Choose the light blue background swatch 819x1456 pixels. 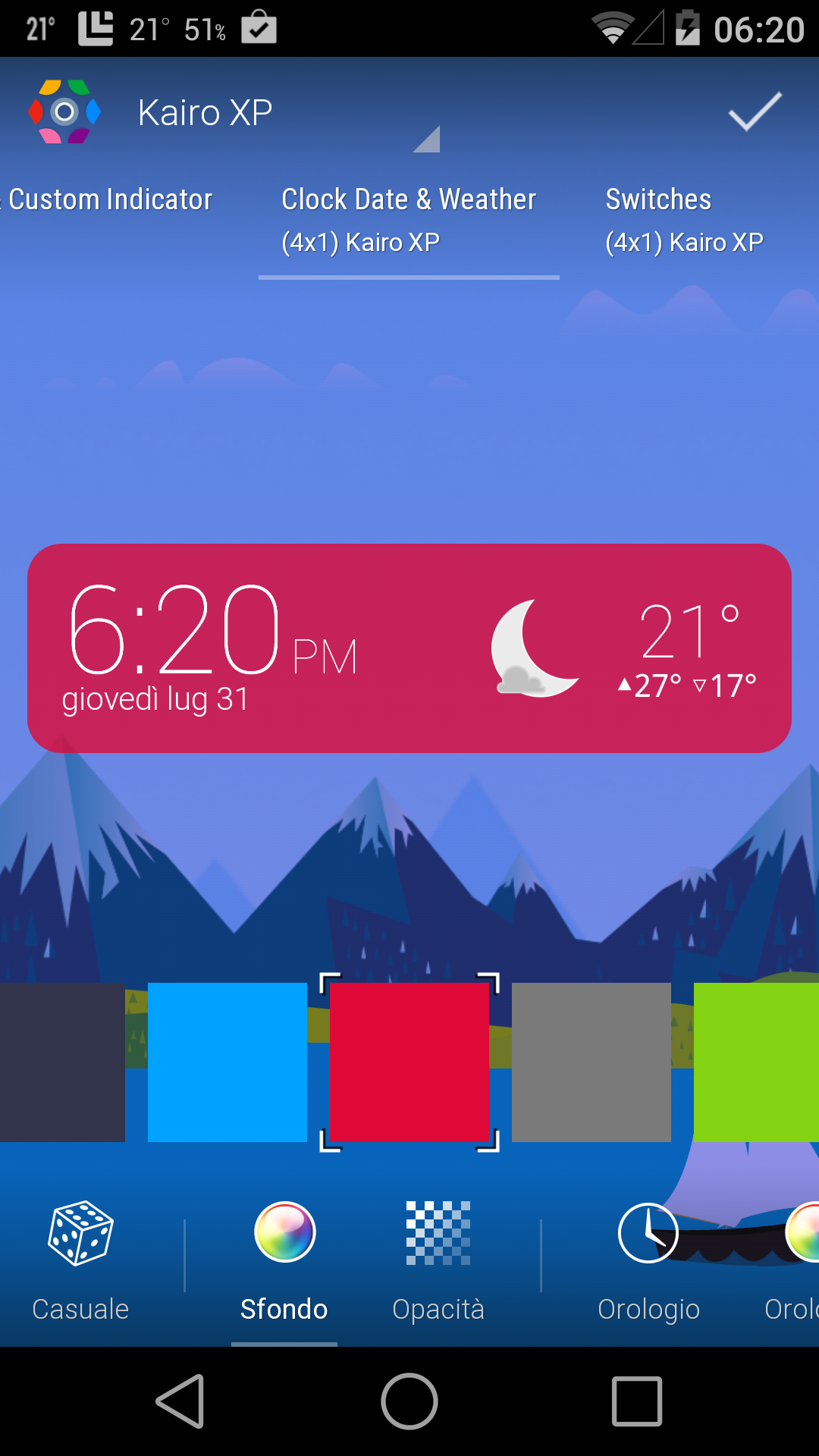[x=227, y=1062]
